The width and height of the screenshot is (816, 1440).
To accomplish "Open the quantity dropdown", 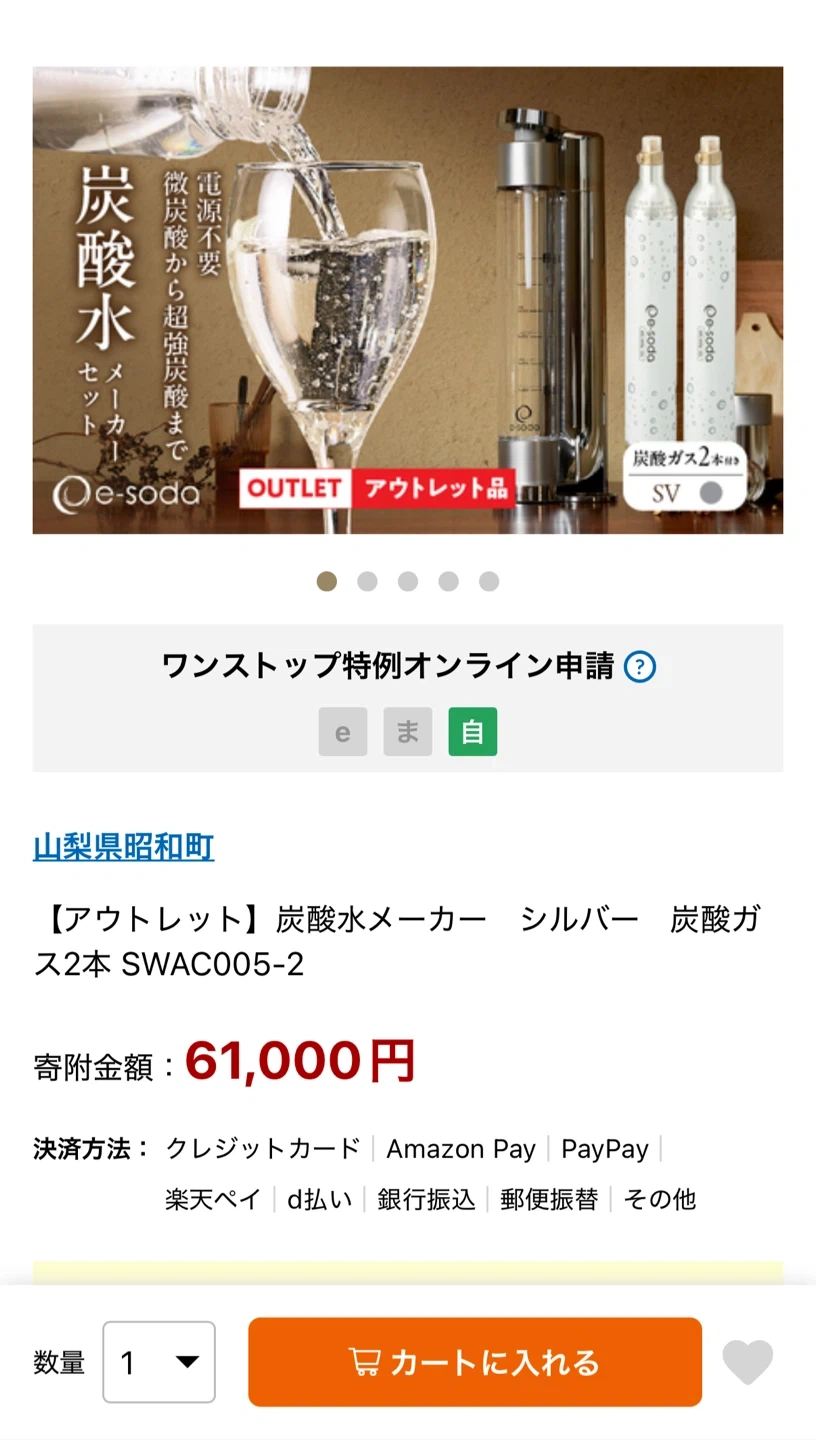I will [159, 1362].
